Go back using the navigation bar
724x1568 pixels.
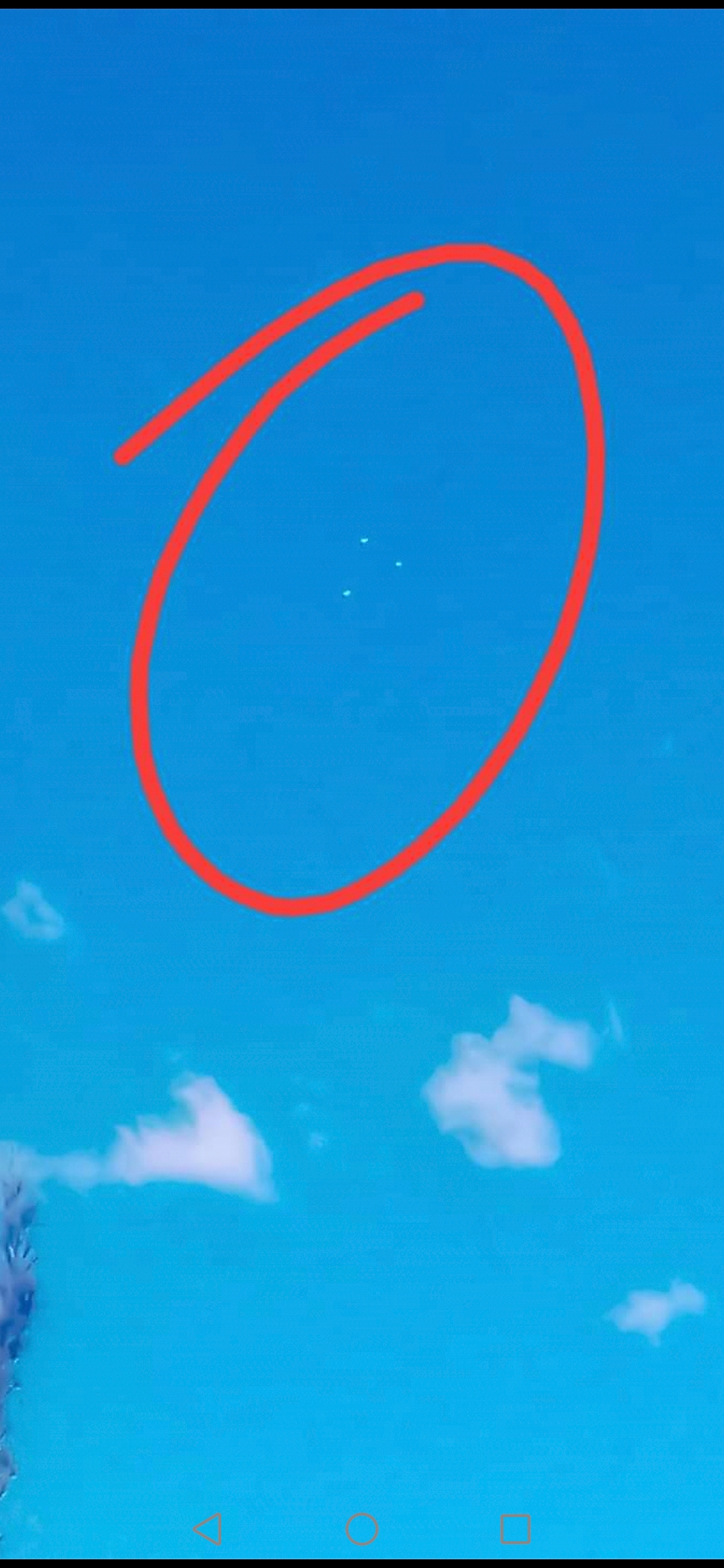[x=208, y=1528]
